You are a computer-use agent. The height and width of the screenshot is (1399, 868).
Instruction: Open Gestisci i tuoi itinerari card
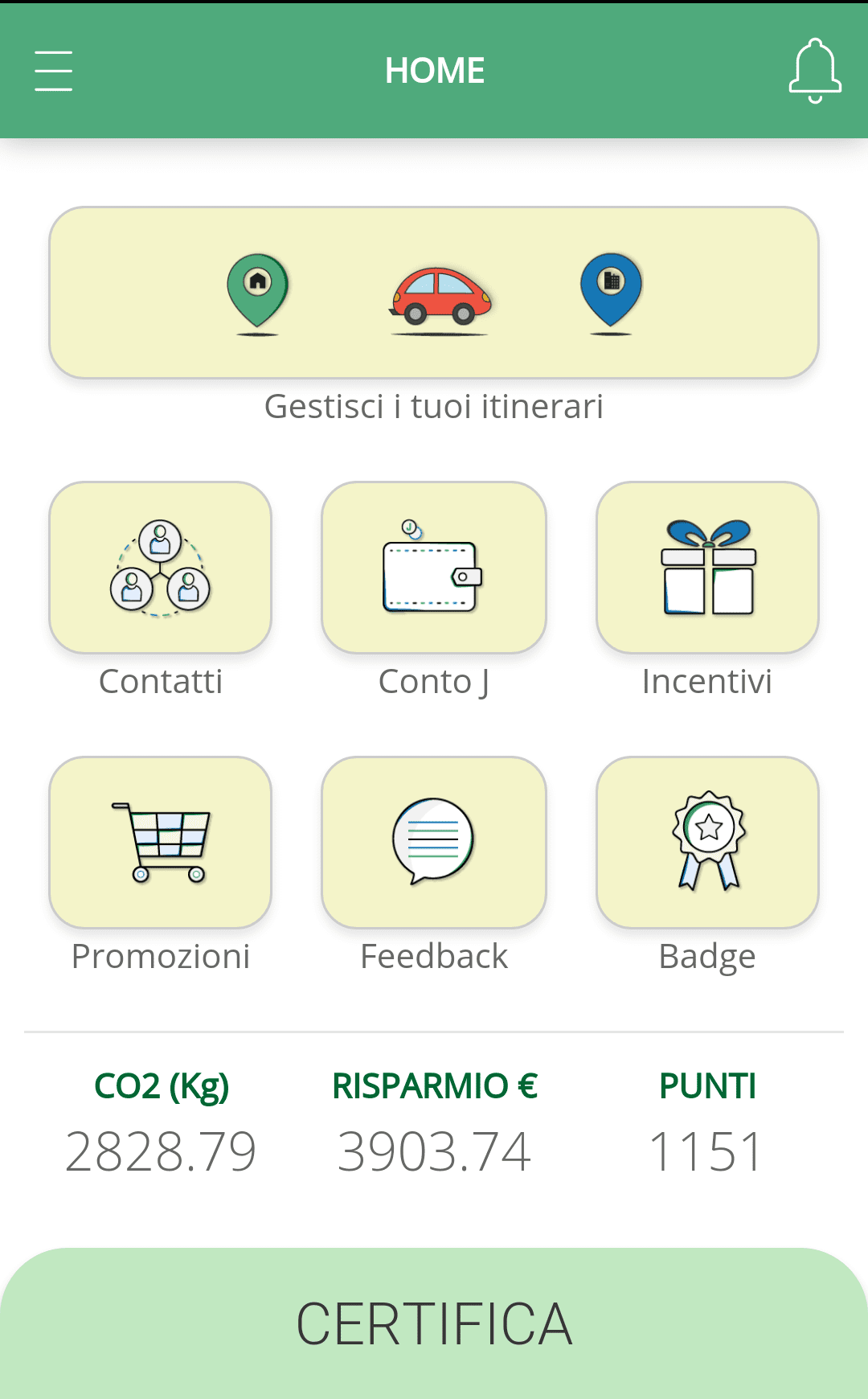click(x=434, y=293)
